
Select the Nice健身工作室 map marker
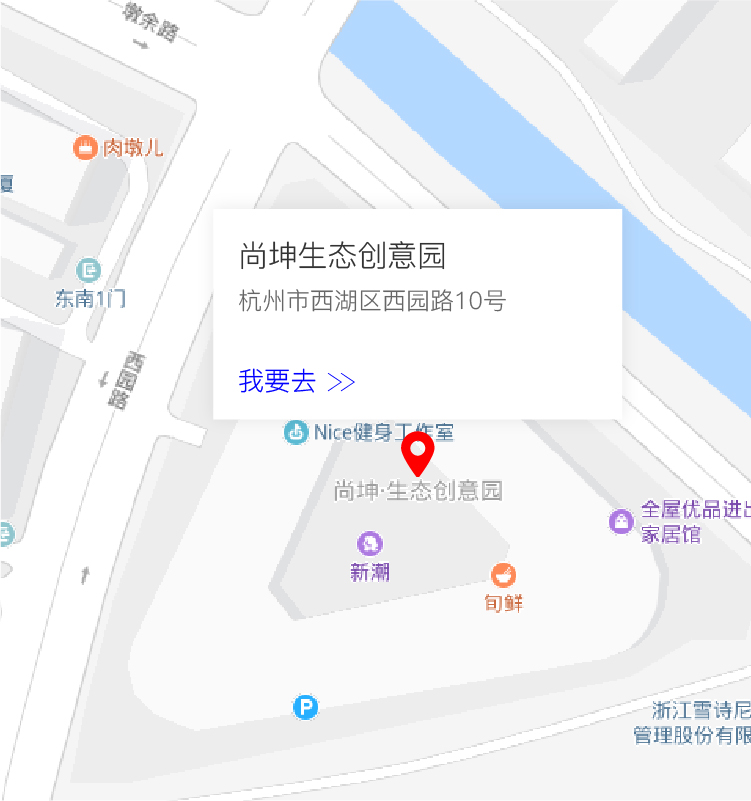tap(296, 433)
